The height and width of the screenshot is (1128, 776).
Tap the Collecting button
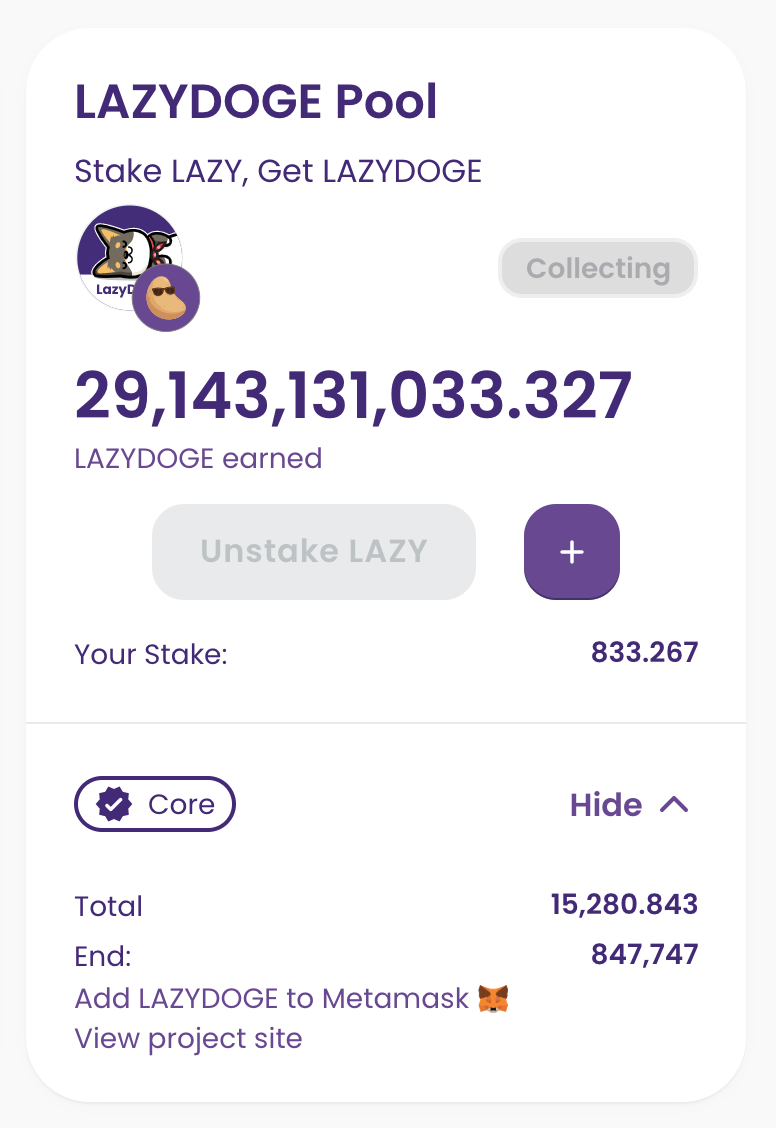pos(598,268)
